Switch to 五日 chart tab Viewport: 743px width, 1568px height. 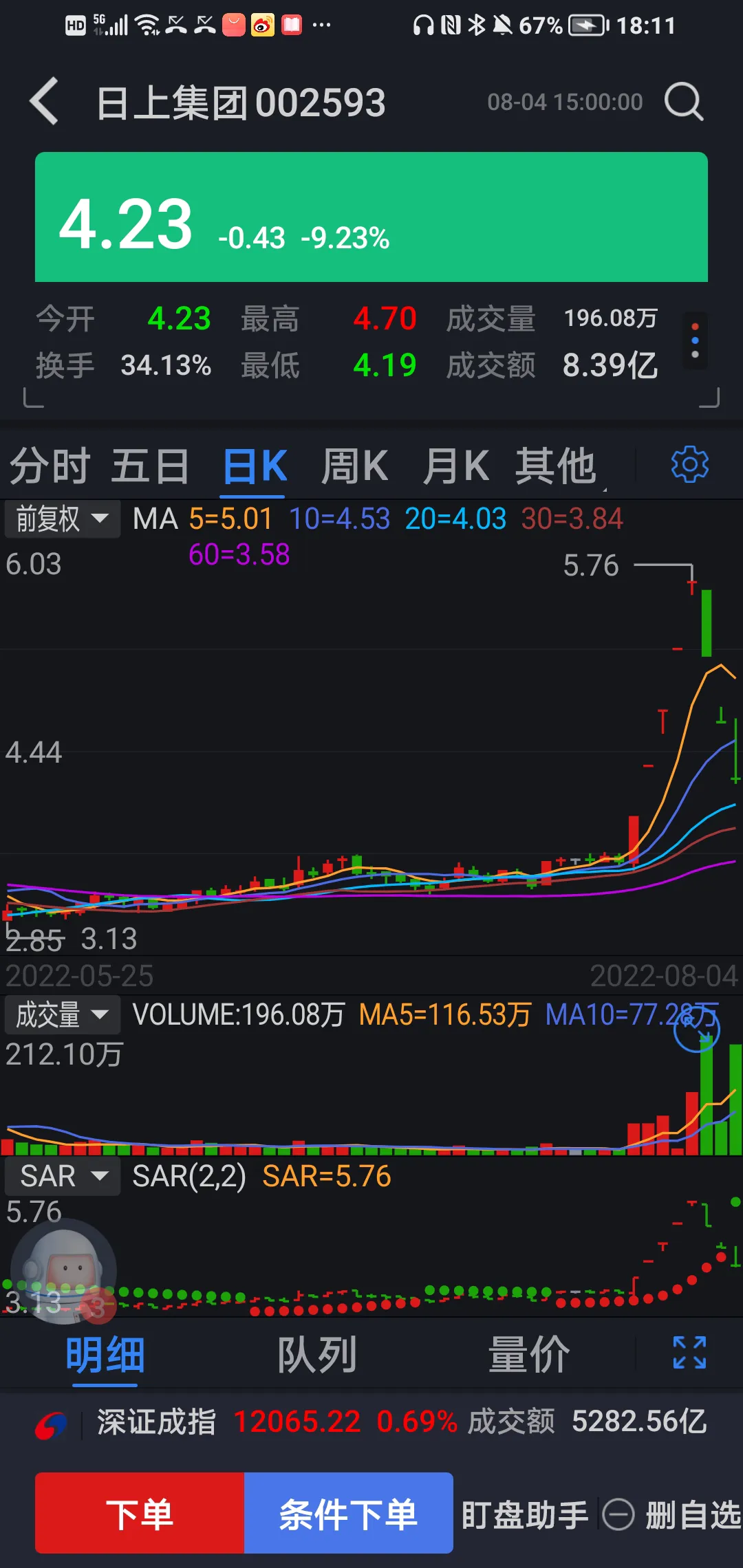tap(150, 466)
